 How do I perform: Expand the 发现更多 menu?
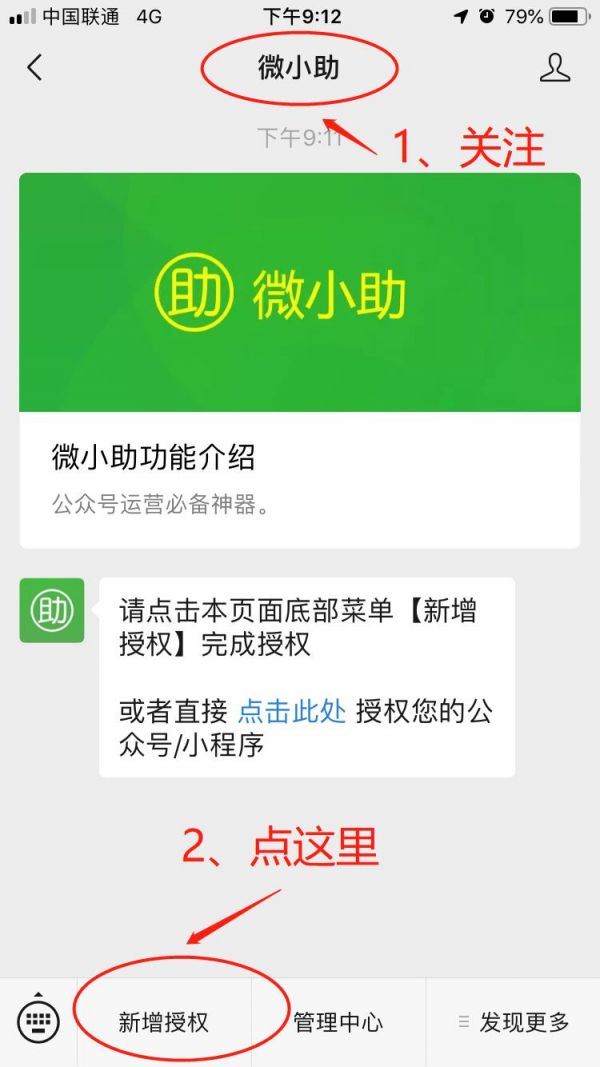point(513,1022)
